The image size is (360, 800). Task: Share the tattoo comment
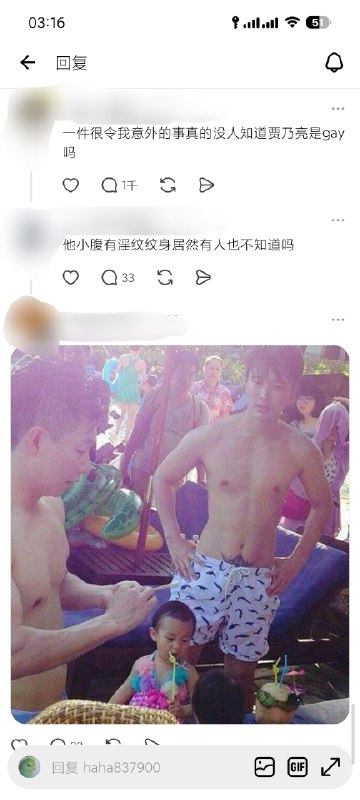[203, 278]
